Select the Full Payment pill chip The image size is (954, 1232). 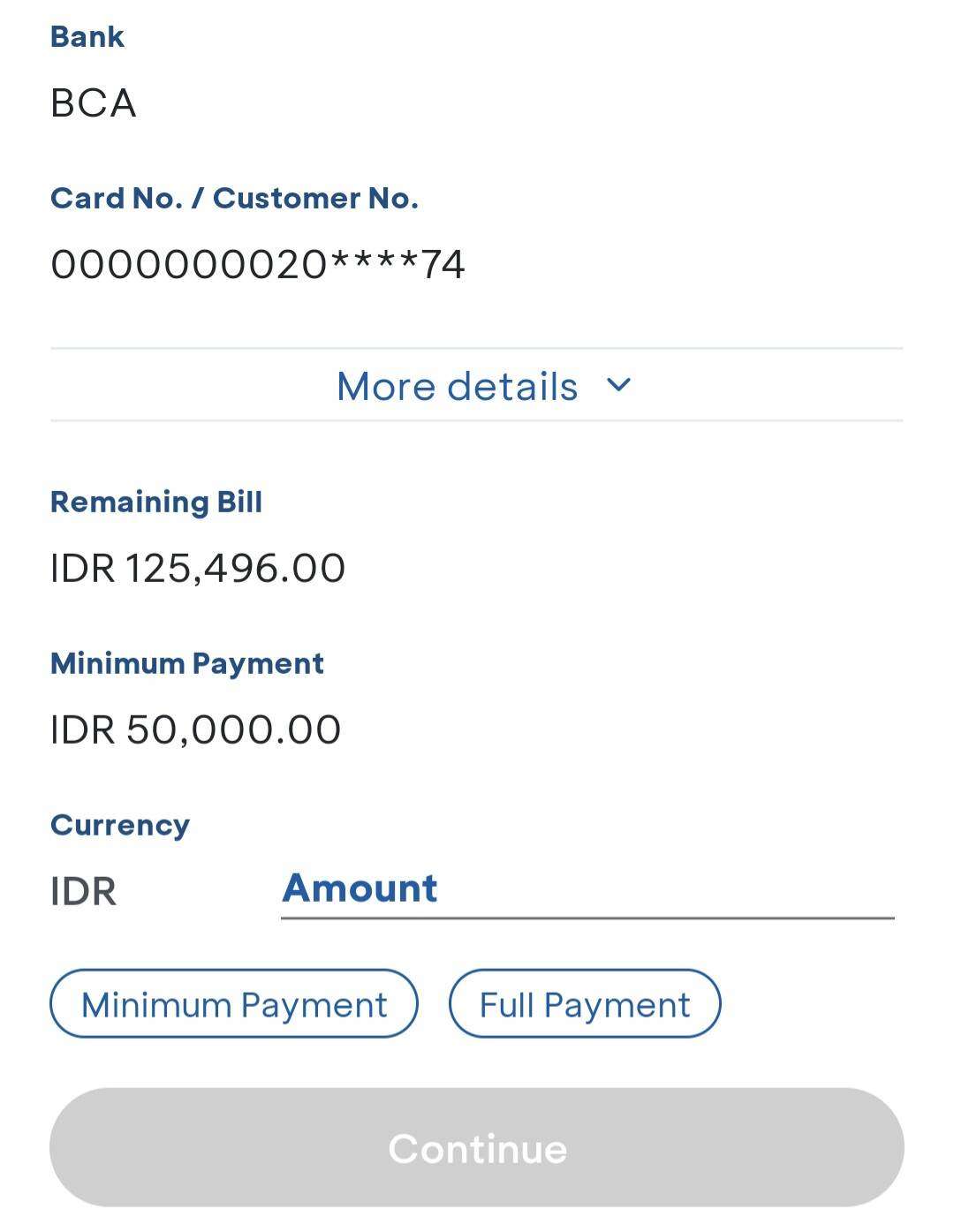click(x=584, y=1003)
